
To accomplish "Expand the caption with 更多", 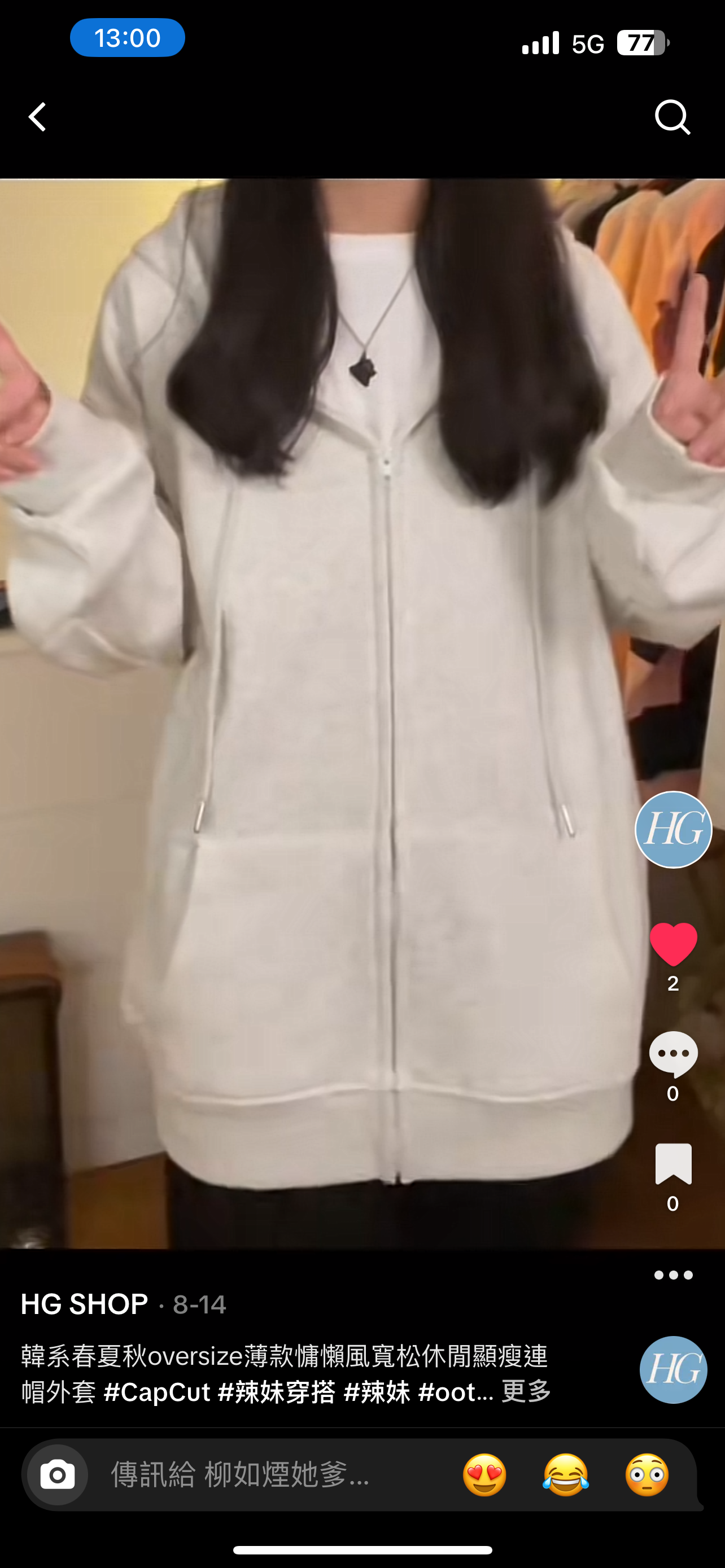I will coord(526,1391).
